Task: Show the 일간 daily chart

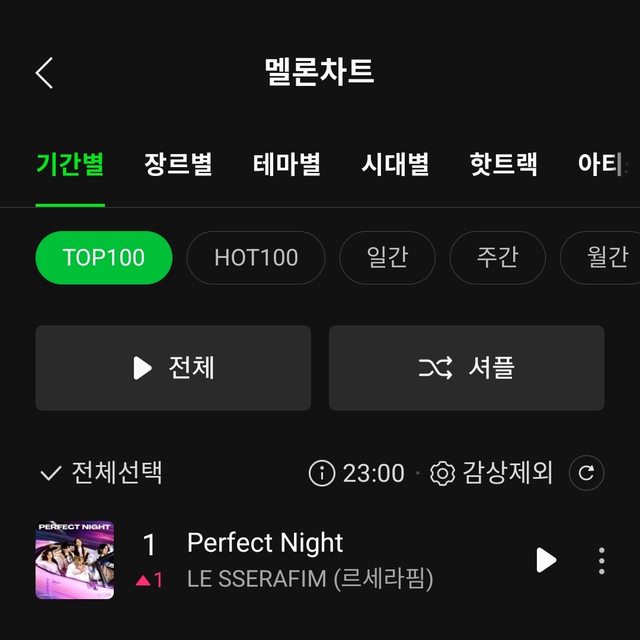Action: click(x=387, y=257)
